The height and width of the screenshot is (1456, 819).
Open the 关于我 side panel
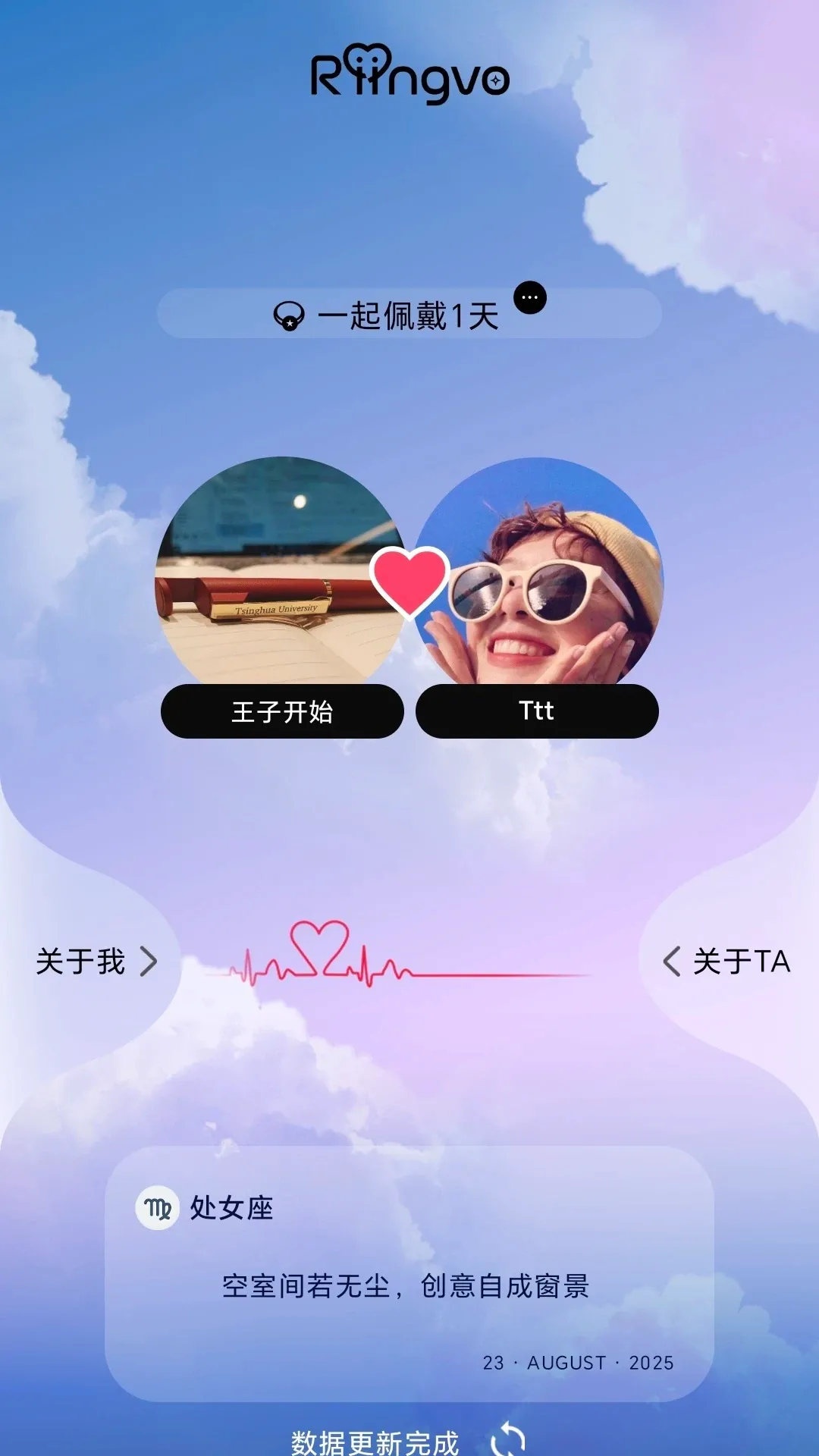tap(96, 962)
